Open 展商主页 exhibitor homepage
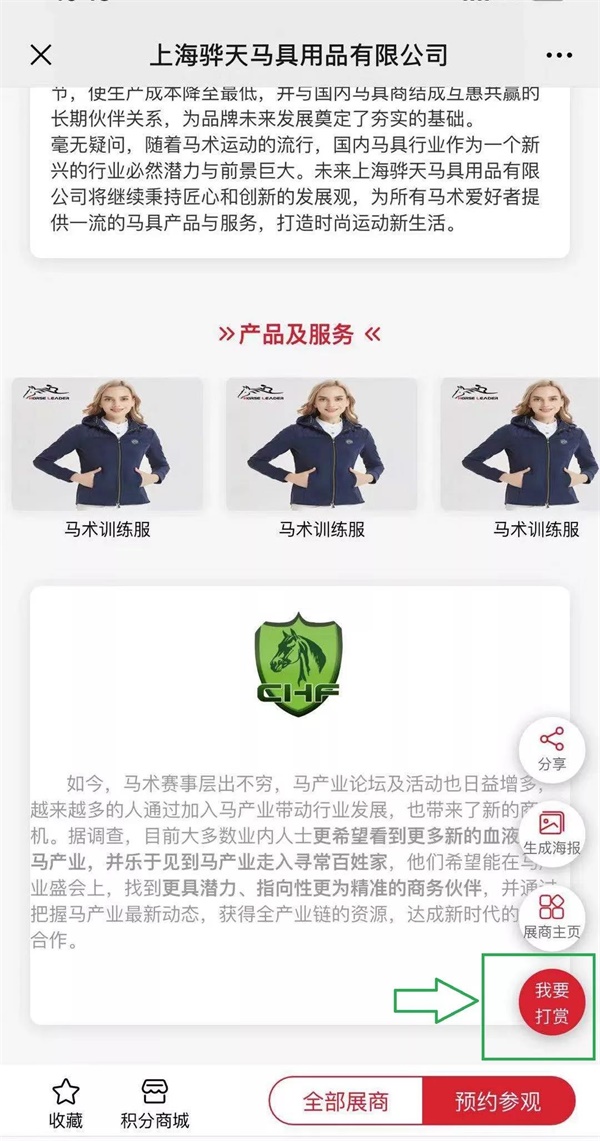 tap(552, 917)
